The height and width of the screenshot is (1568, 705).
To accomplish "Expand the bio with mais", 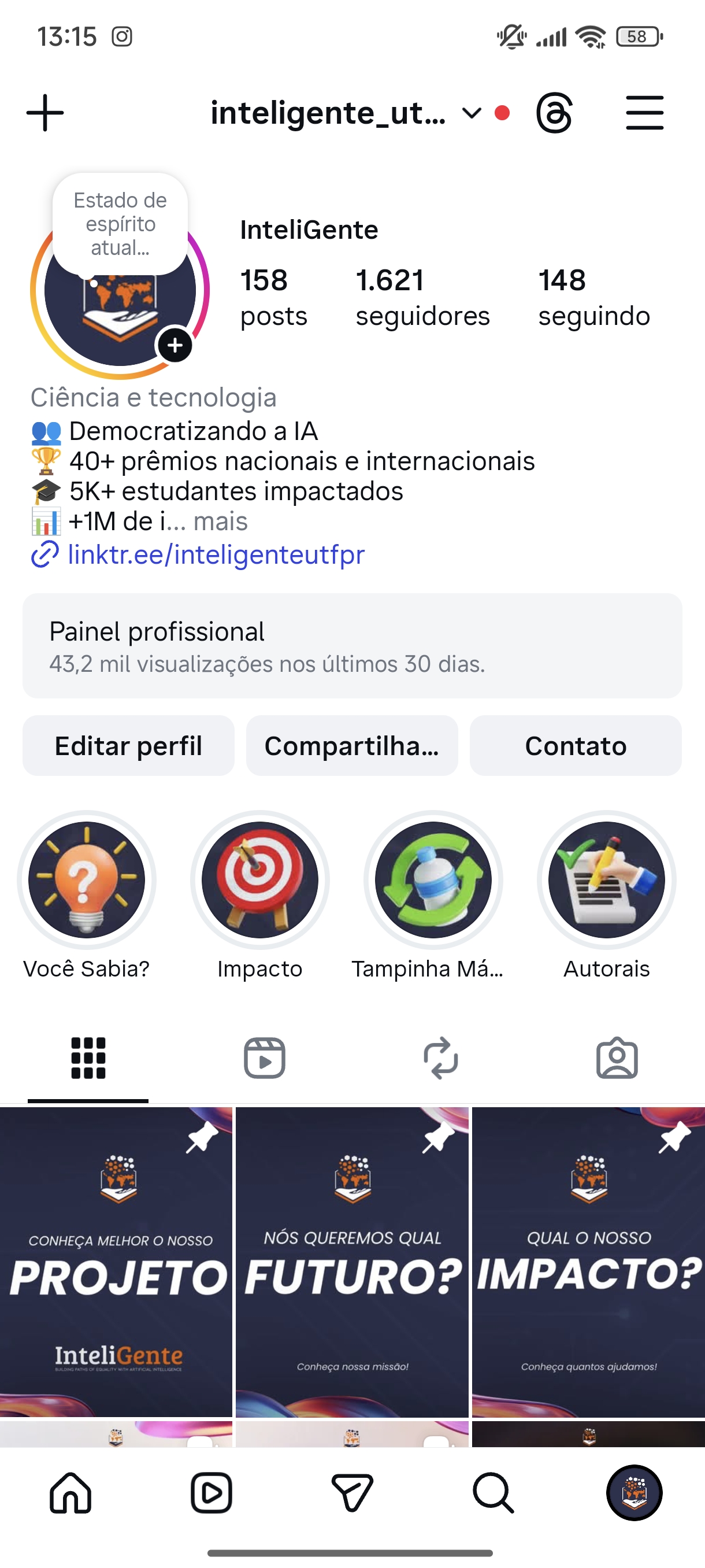I will click(x=220, y=522).
